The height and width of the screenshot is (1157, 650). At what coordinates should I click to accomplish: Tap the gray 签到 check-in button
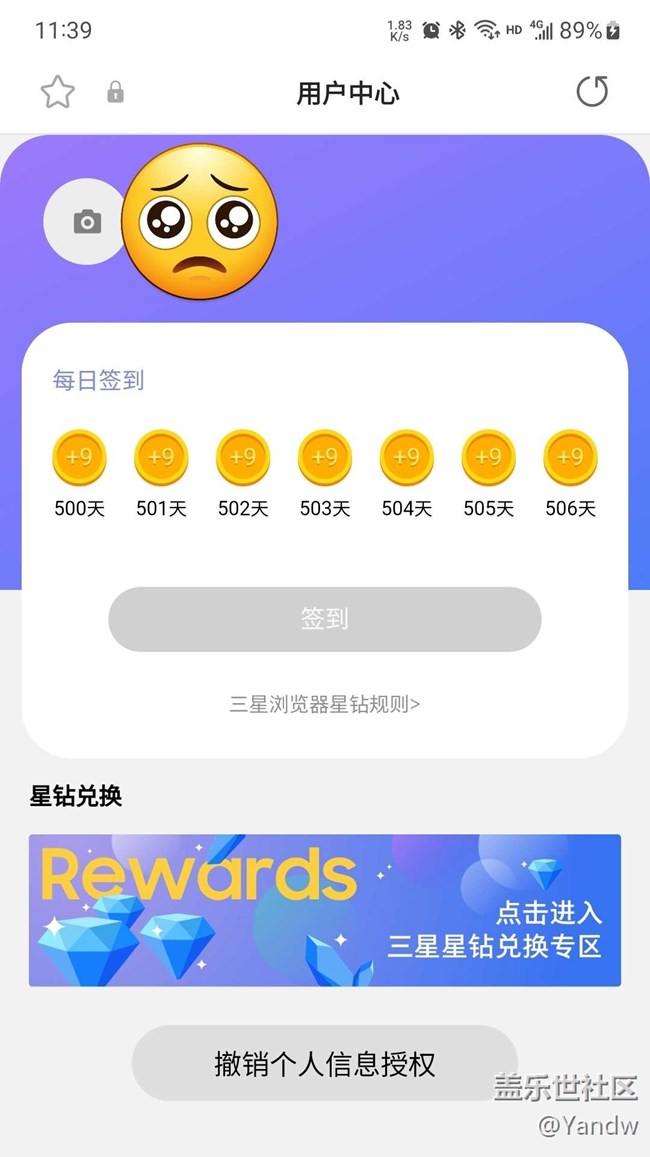click(x=325, y=619)
